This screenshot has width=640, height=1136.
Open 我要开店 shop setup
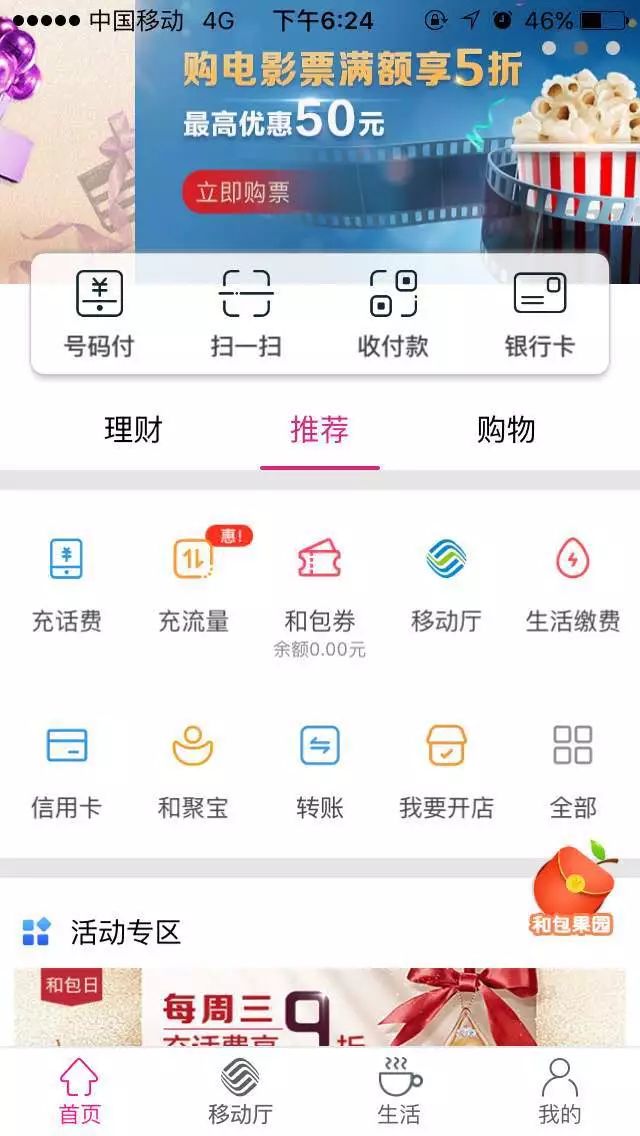coord(446,772)
